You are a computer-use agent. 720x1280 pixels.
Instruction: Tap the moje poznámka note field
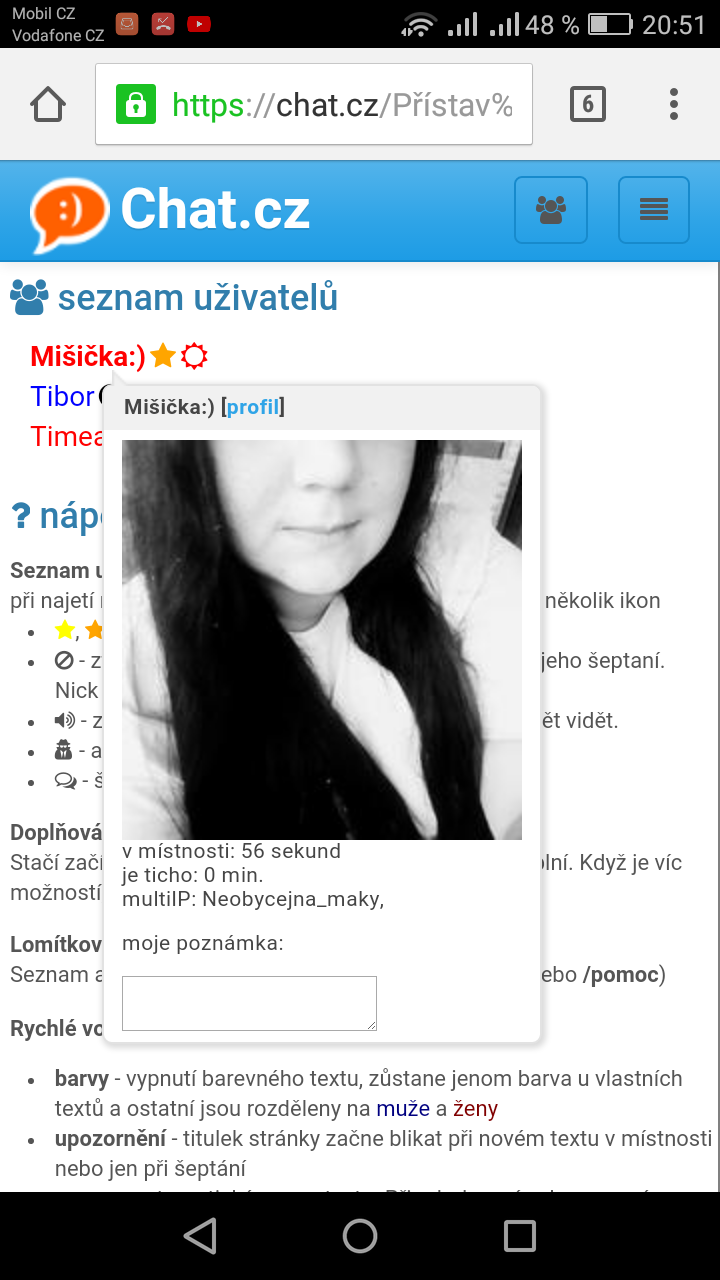pos(249,1003)
